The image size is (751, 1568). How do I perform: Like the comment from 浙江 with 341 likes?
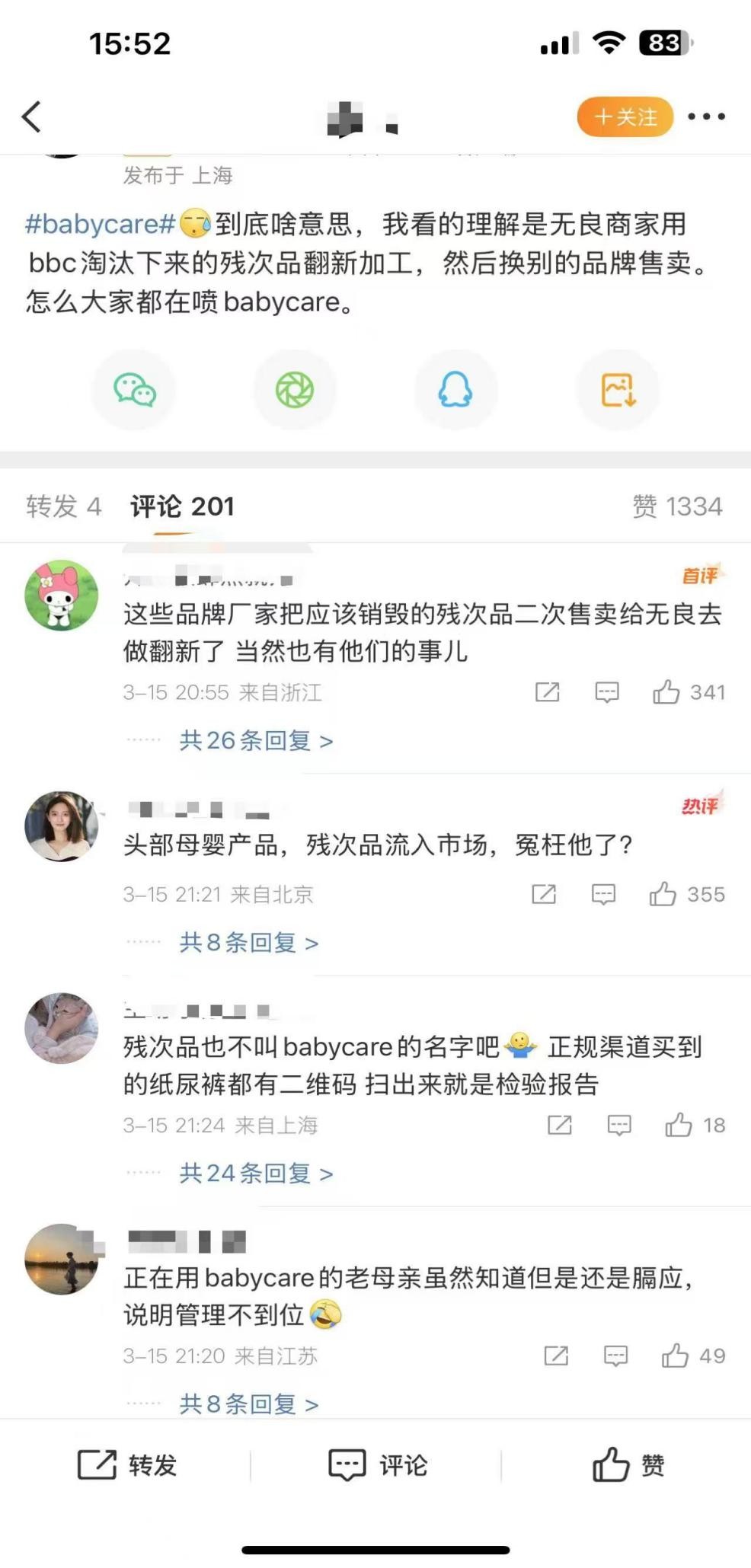[666, 692]
